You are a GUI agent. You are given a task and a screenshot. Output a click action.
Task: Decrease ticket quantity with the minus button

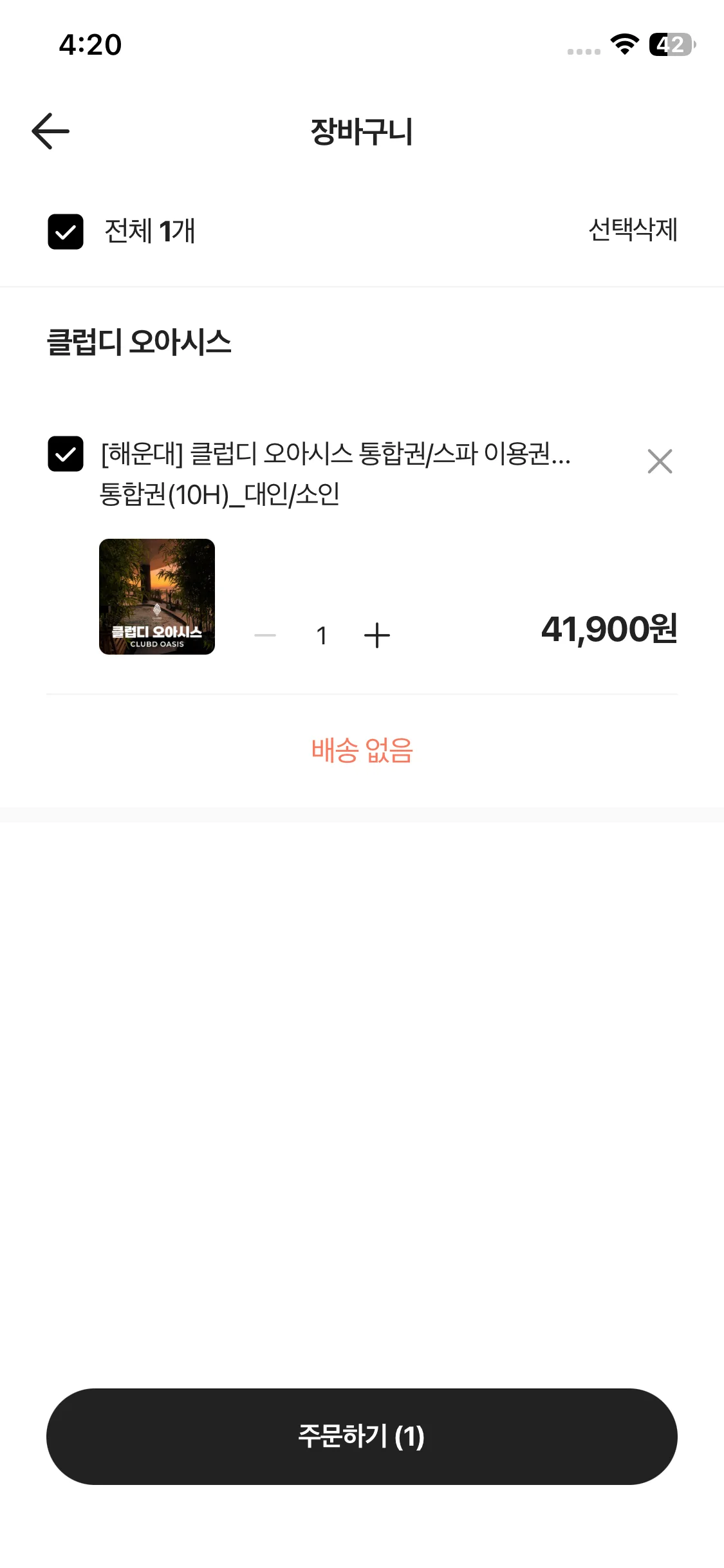point(265,635)
